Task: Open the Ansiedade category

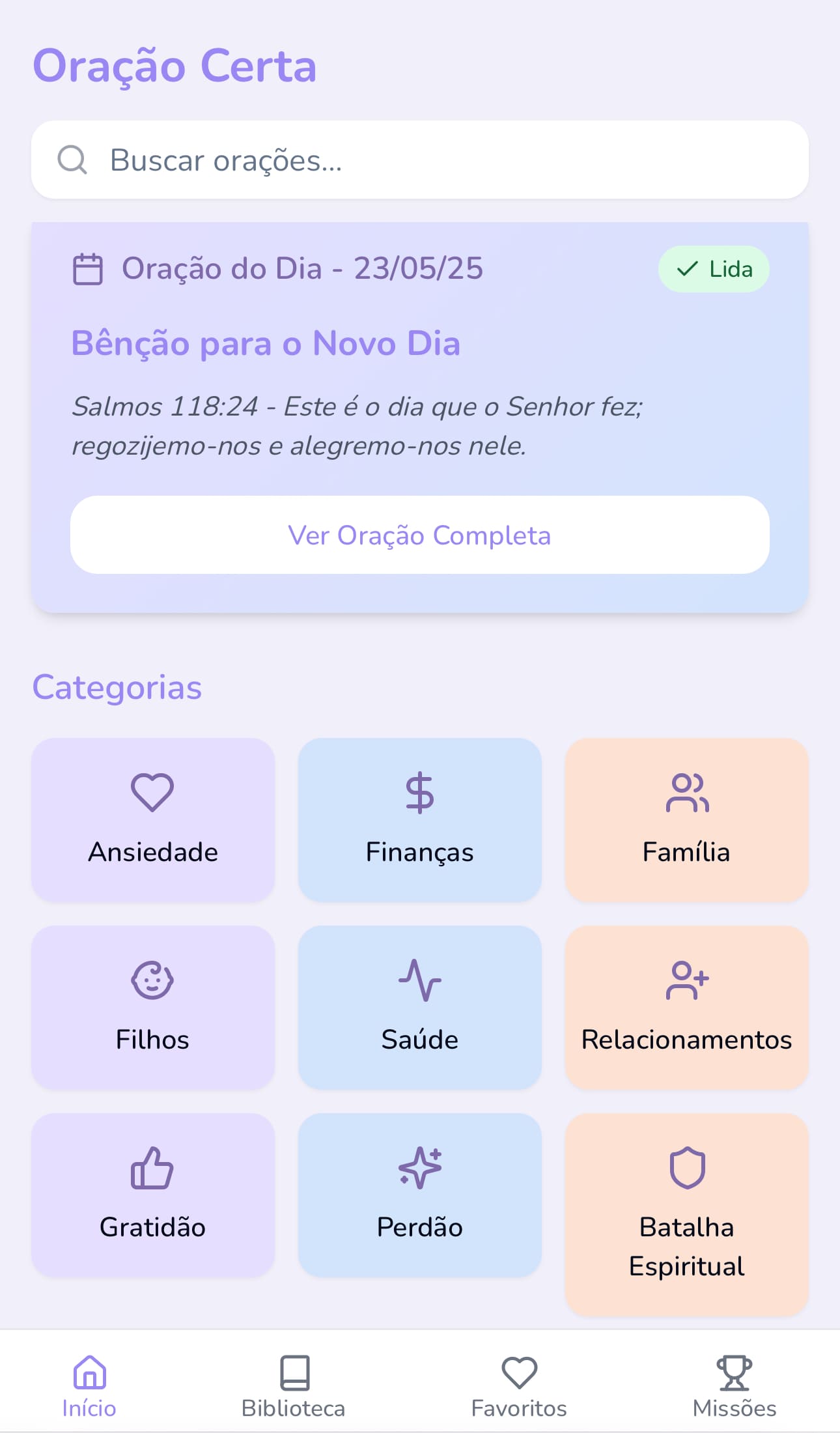Action: [153, 819]
